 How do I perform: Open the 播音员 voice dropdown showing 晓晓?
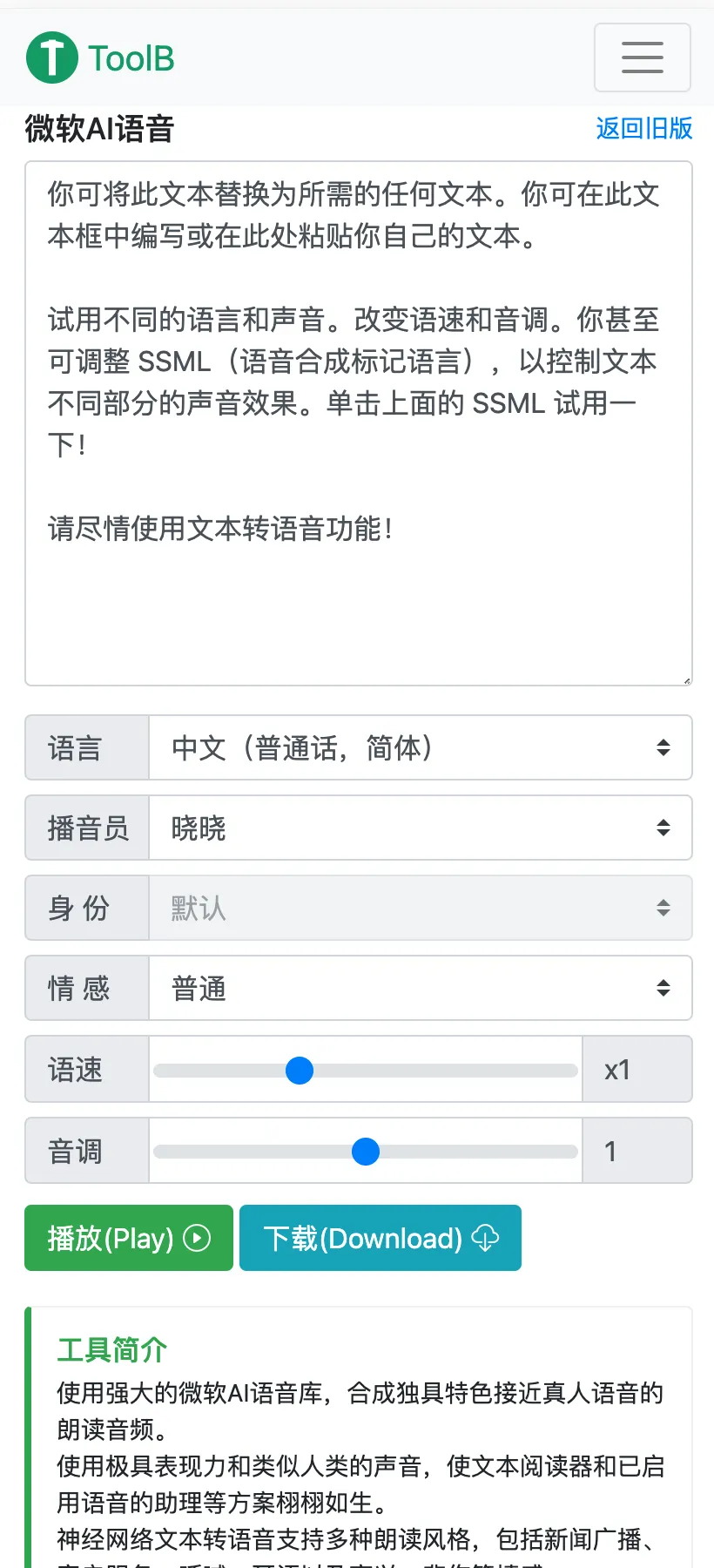click(418, 828)
